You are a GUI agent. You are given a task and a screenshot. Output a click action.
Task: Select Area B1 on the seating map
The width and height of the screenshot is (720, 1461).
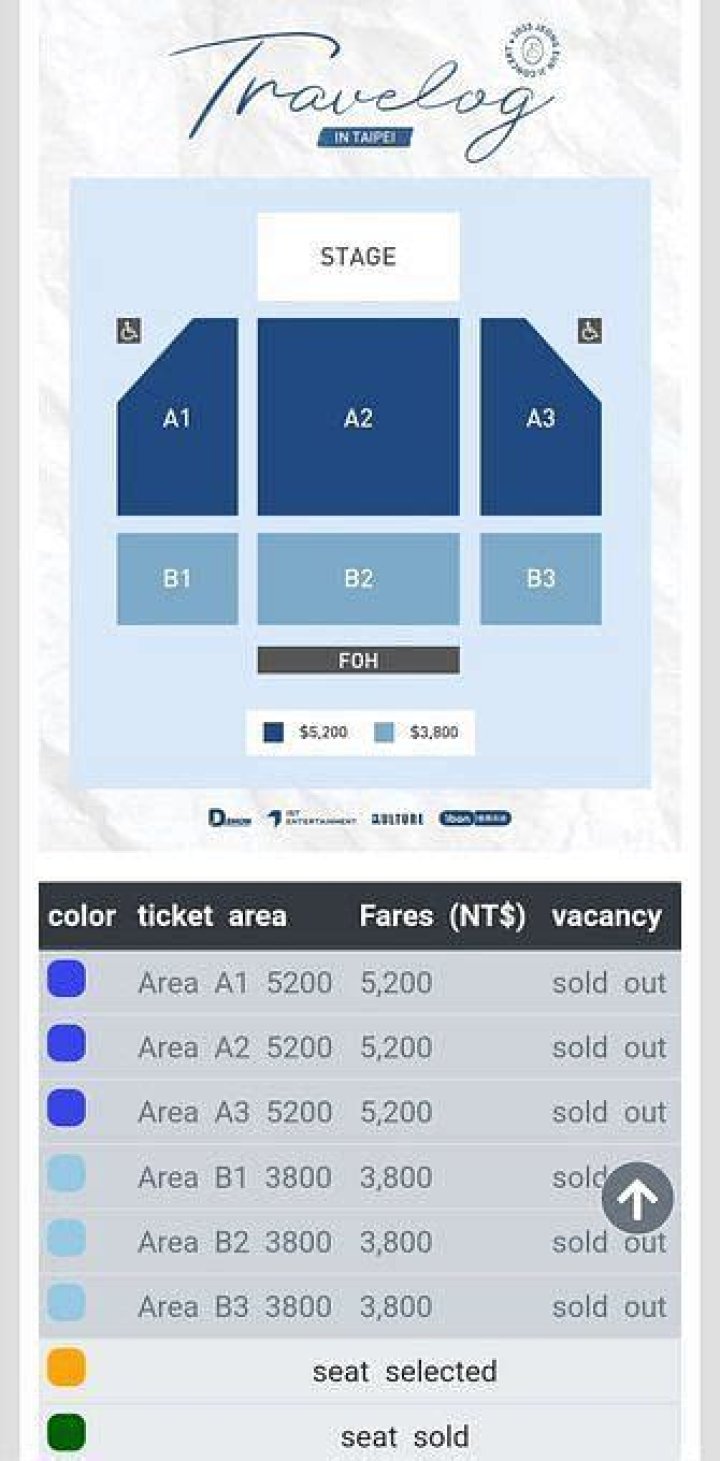[x=177, y=578]
